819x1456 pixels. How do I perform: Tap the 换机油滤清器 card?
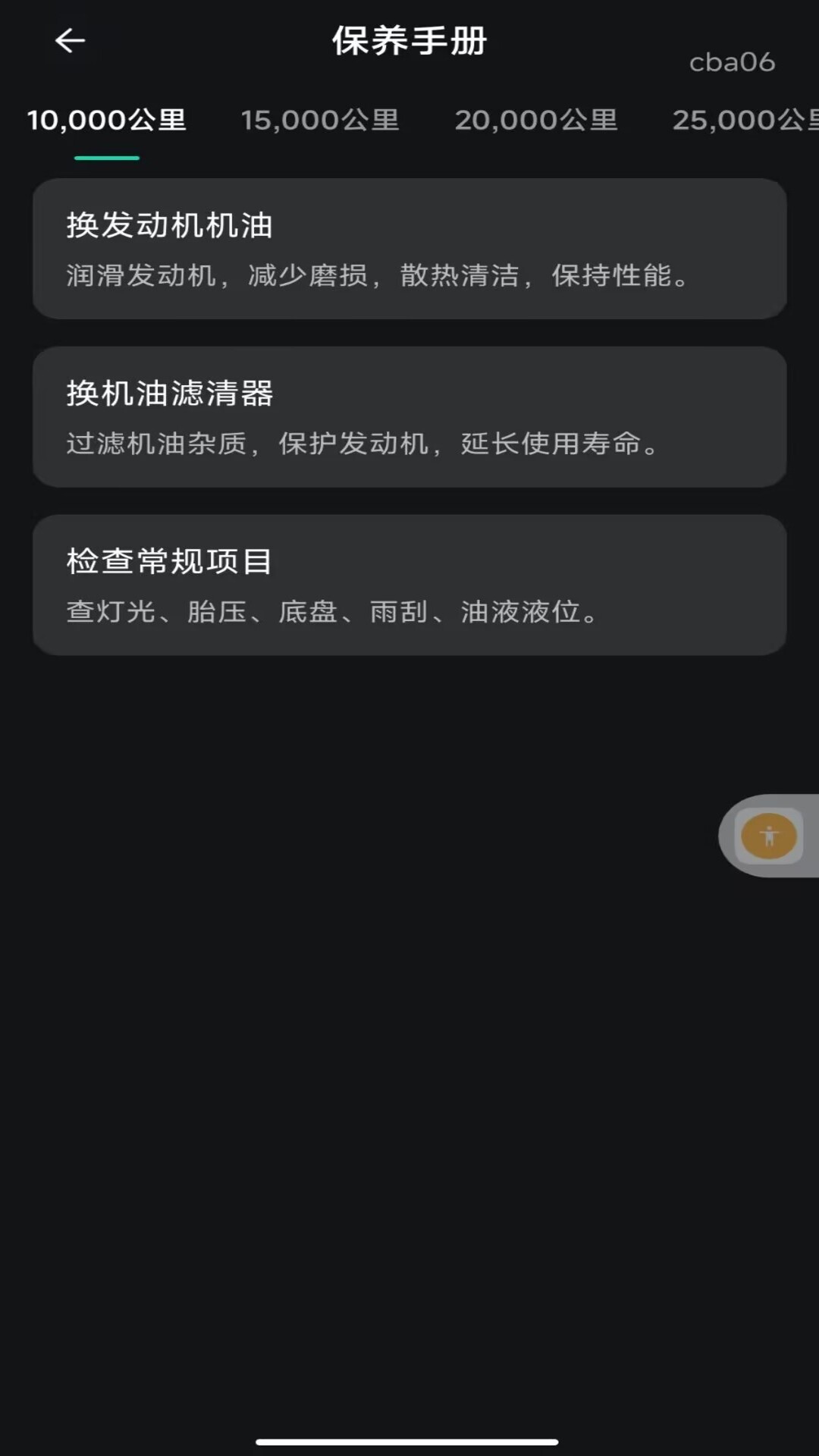click(x=409, y=416)
